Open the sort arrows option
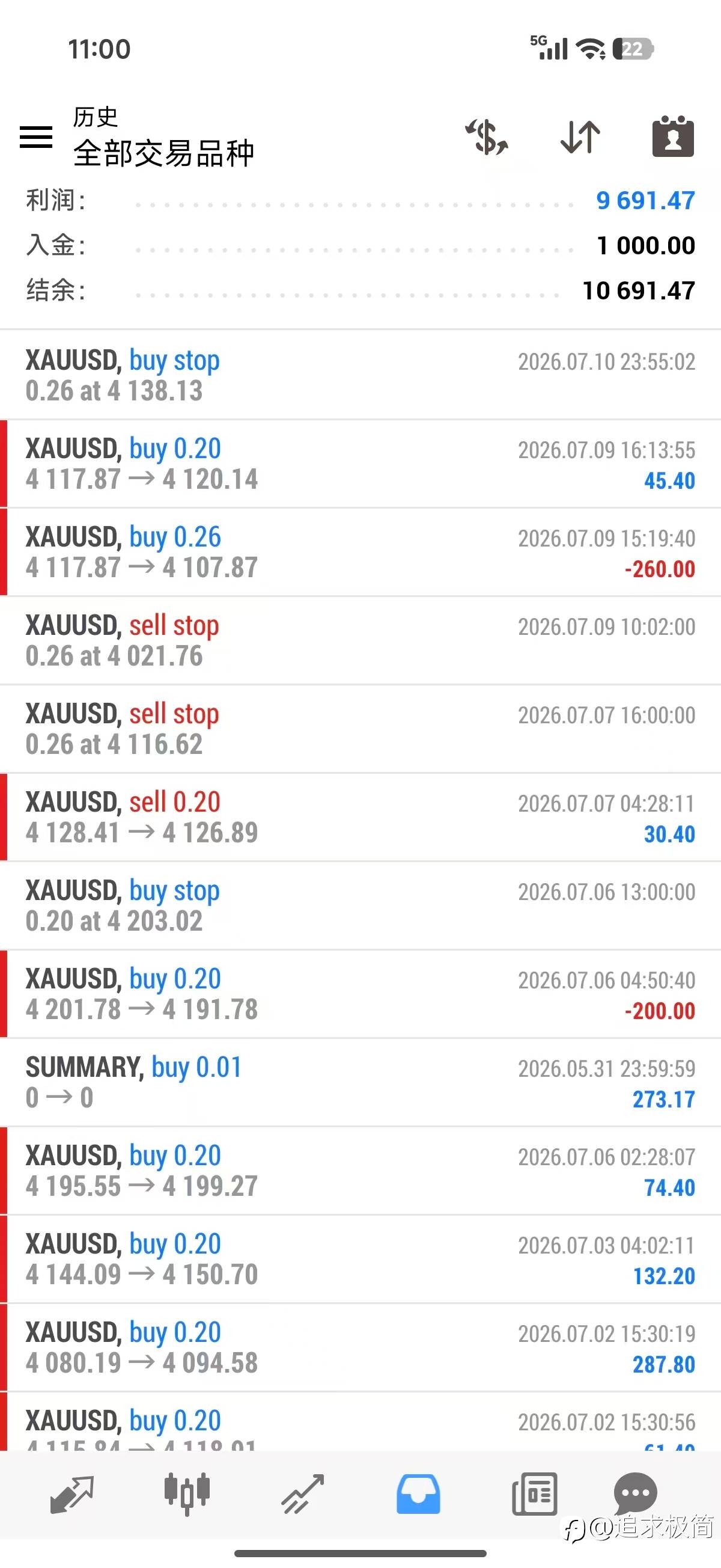 click(580, 136)
